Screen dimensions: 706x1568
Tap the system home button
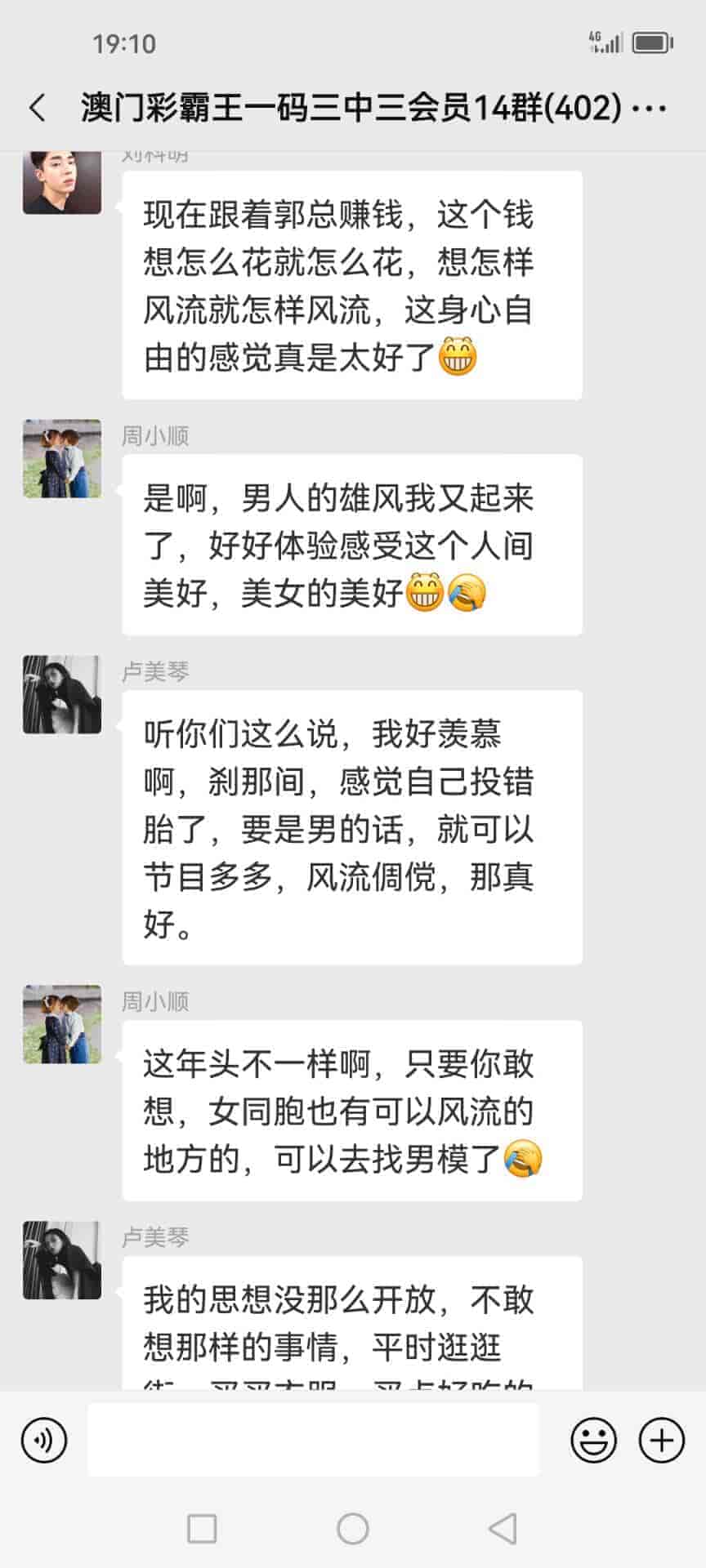tap(353, 1528)
